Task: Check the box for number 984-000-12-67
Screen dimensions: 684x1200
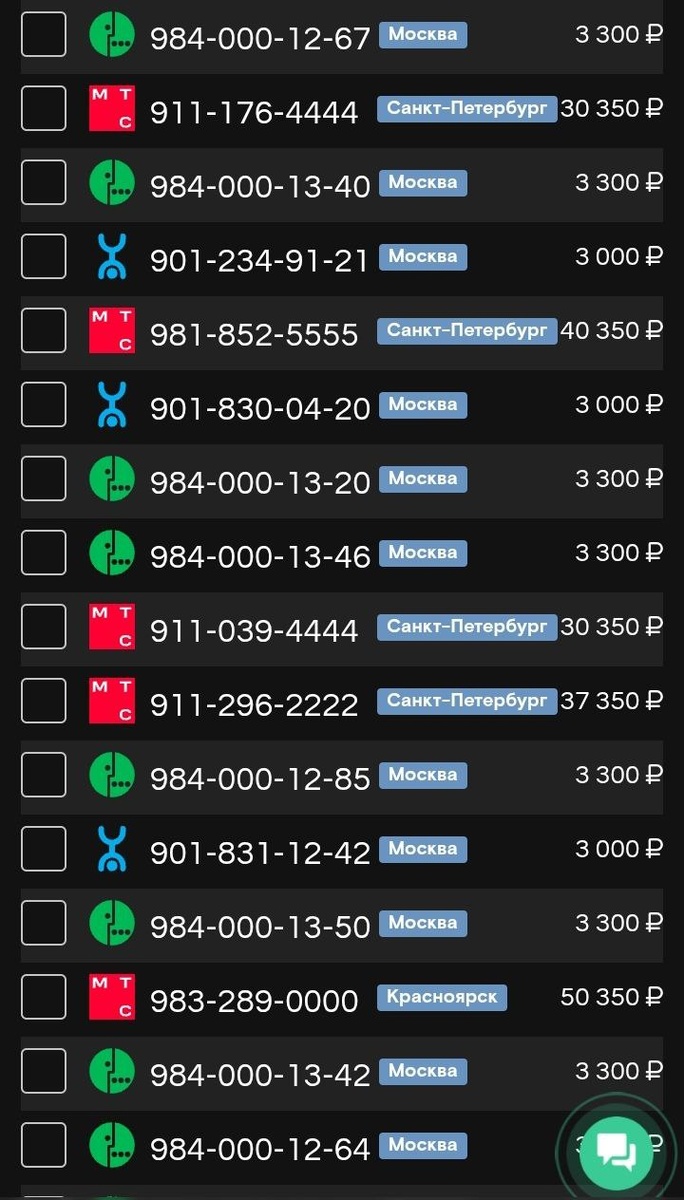Action: [44, 35]
